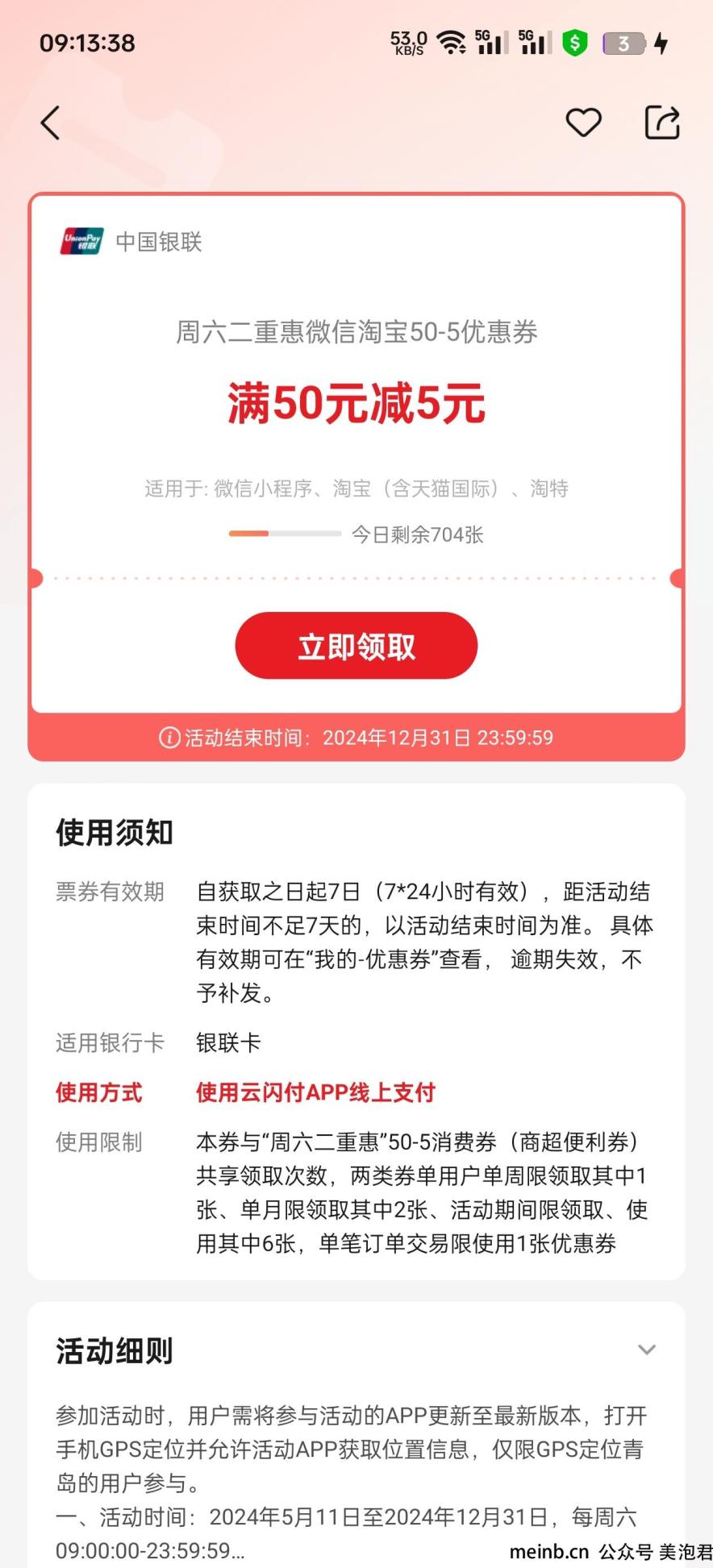Share this coupon page
The height and width of the screenshot is (1568, 713).
point(662,123)
